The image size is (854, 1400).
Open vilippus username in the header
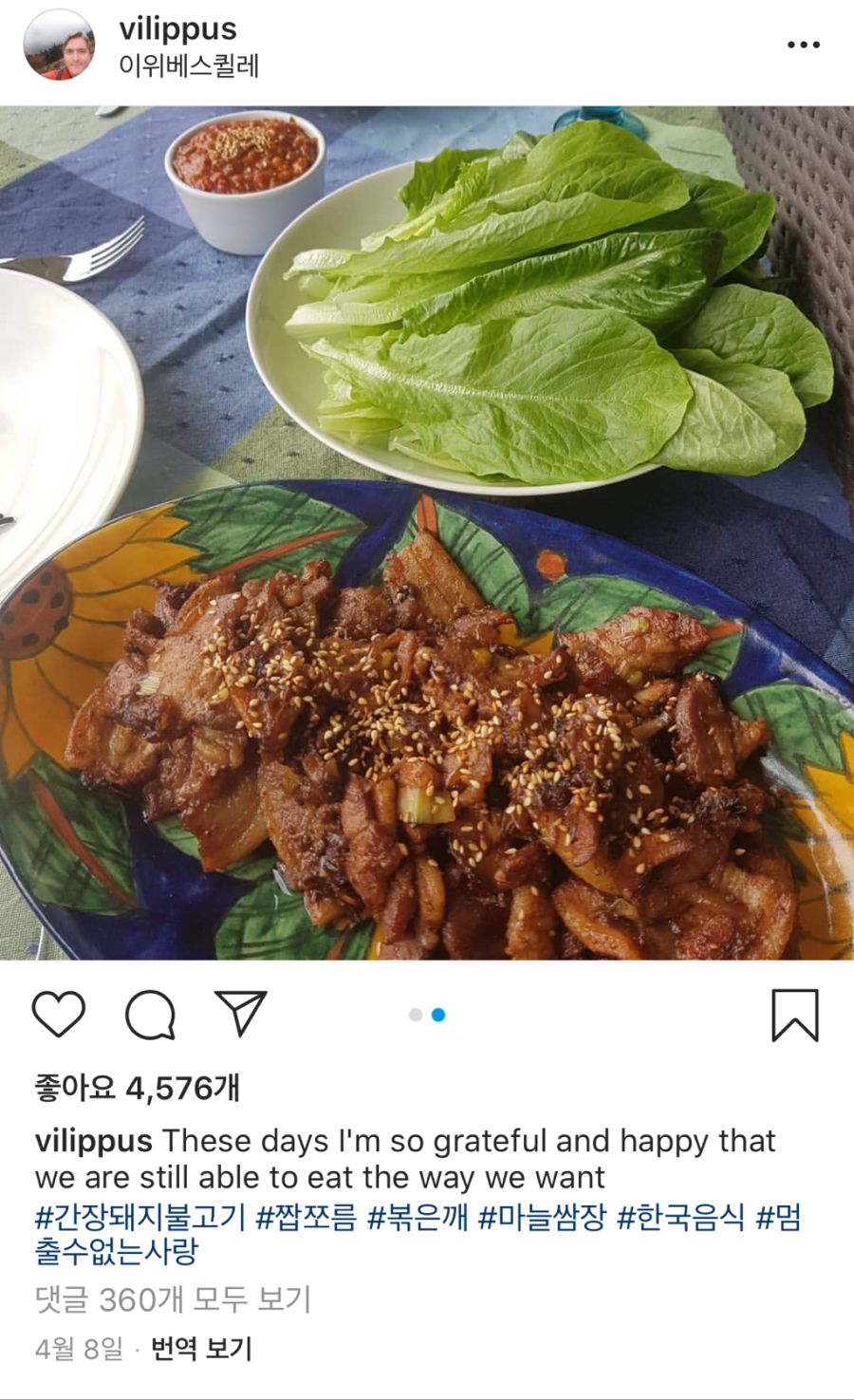[177, 28]
